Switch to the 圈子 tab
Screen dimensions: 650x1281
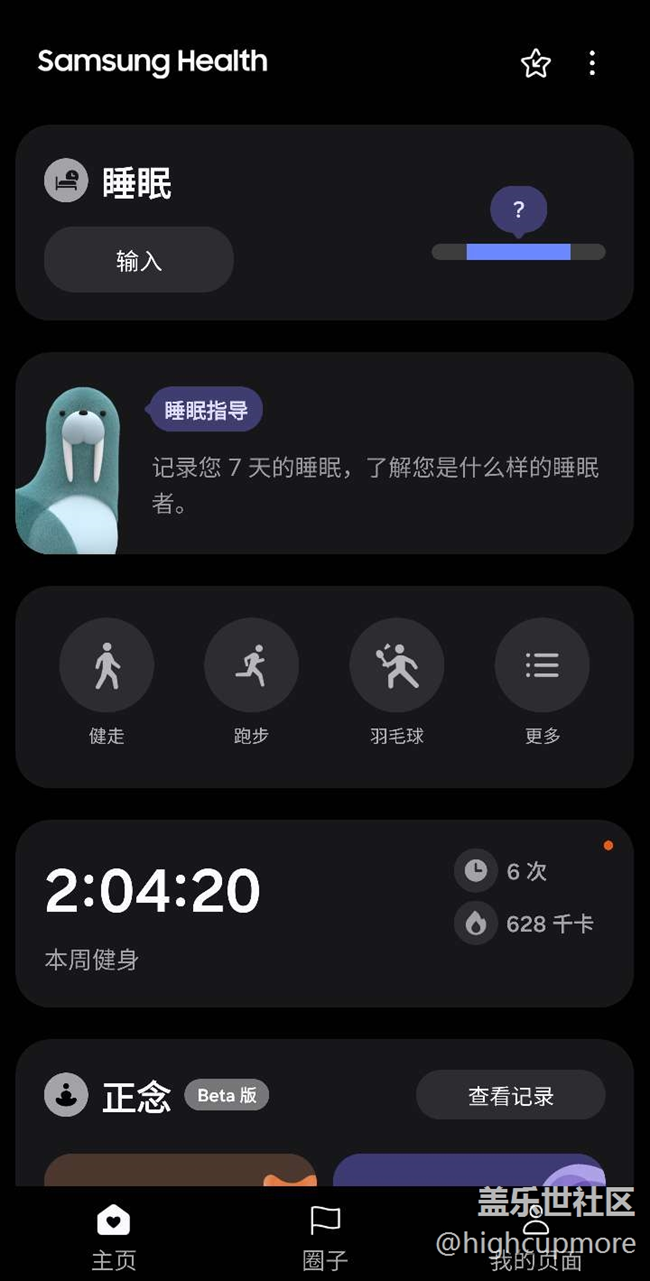click(x=325, y=1235)
